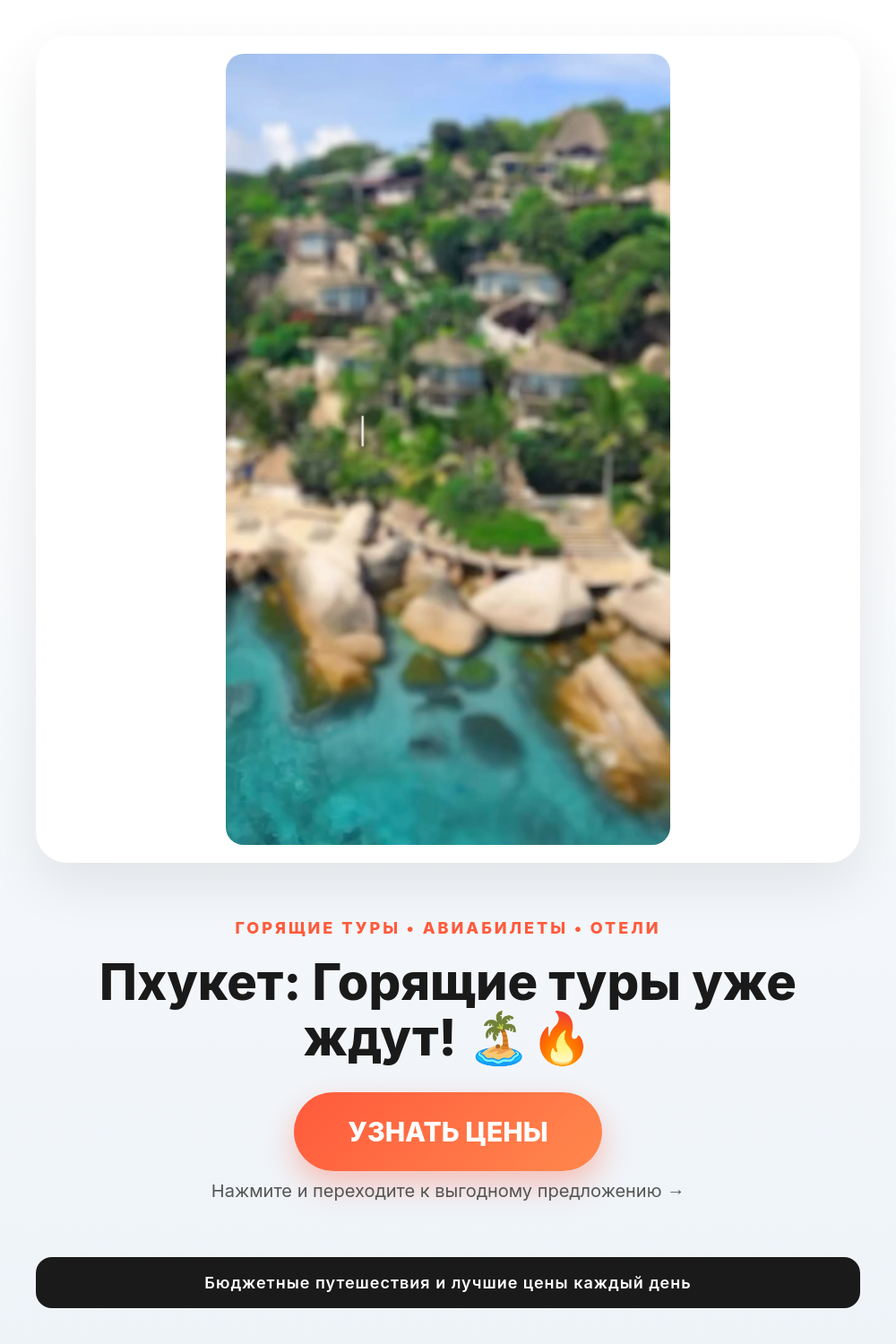
Task: Open the Phuket resort photo card
Action: [x=448, y=449]
